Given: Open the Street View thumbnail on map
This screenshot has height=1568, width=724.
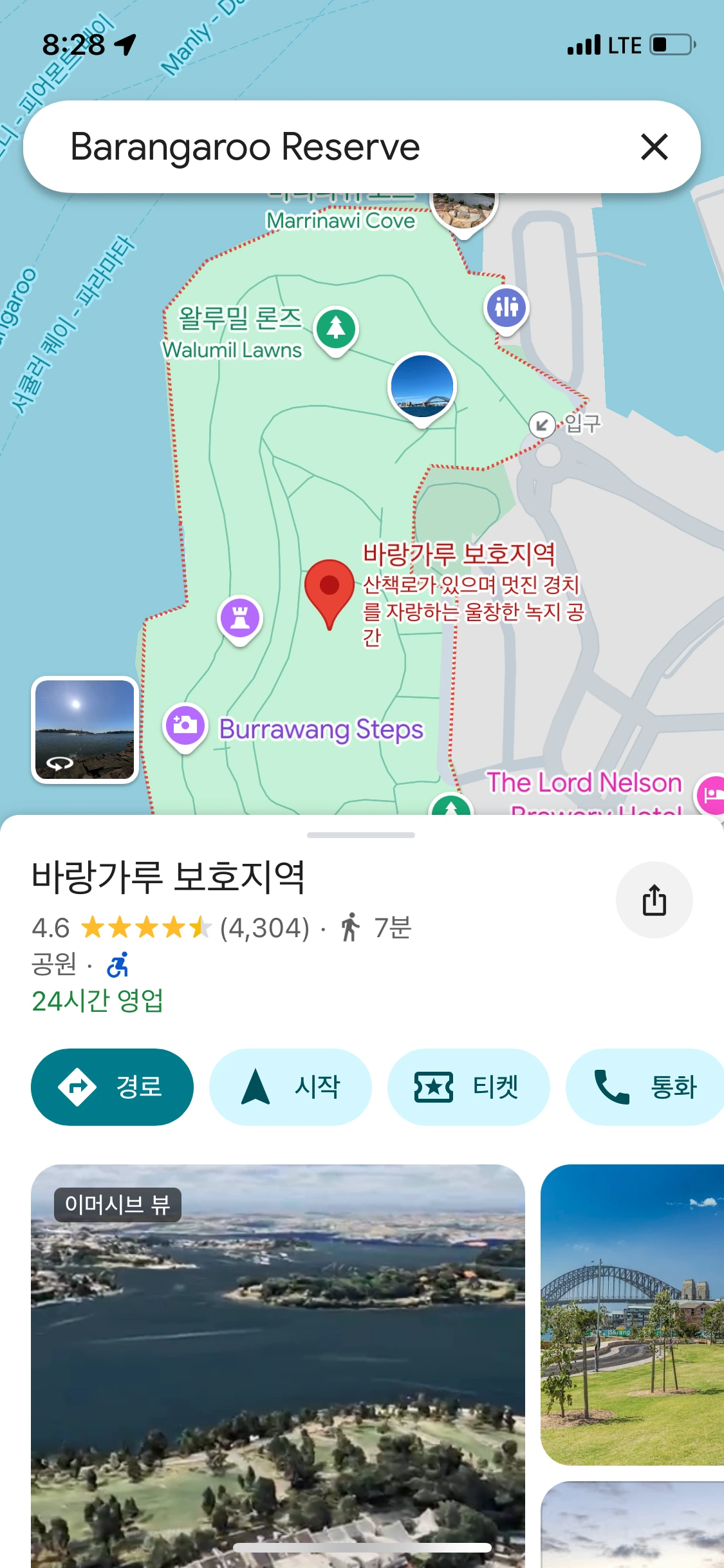Looking at the screenshot, I should point(85,730).
